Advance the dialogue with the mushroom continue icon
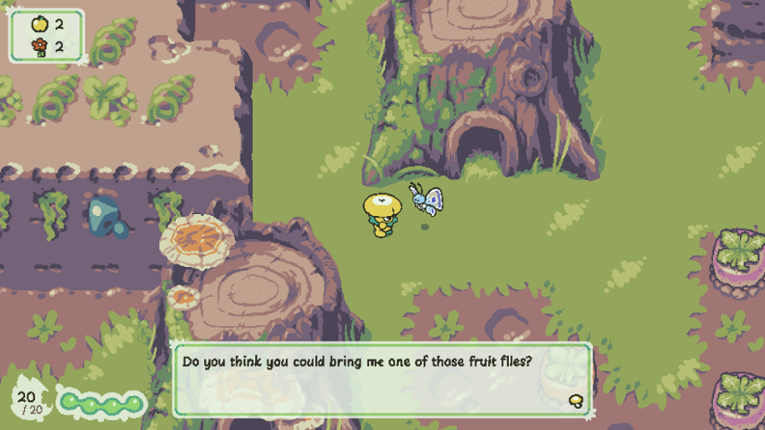This screenshot has height=430, width=765. (576, 400)
